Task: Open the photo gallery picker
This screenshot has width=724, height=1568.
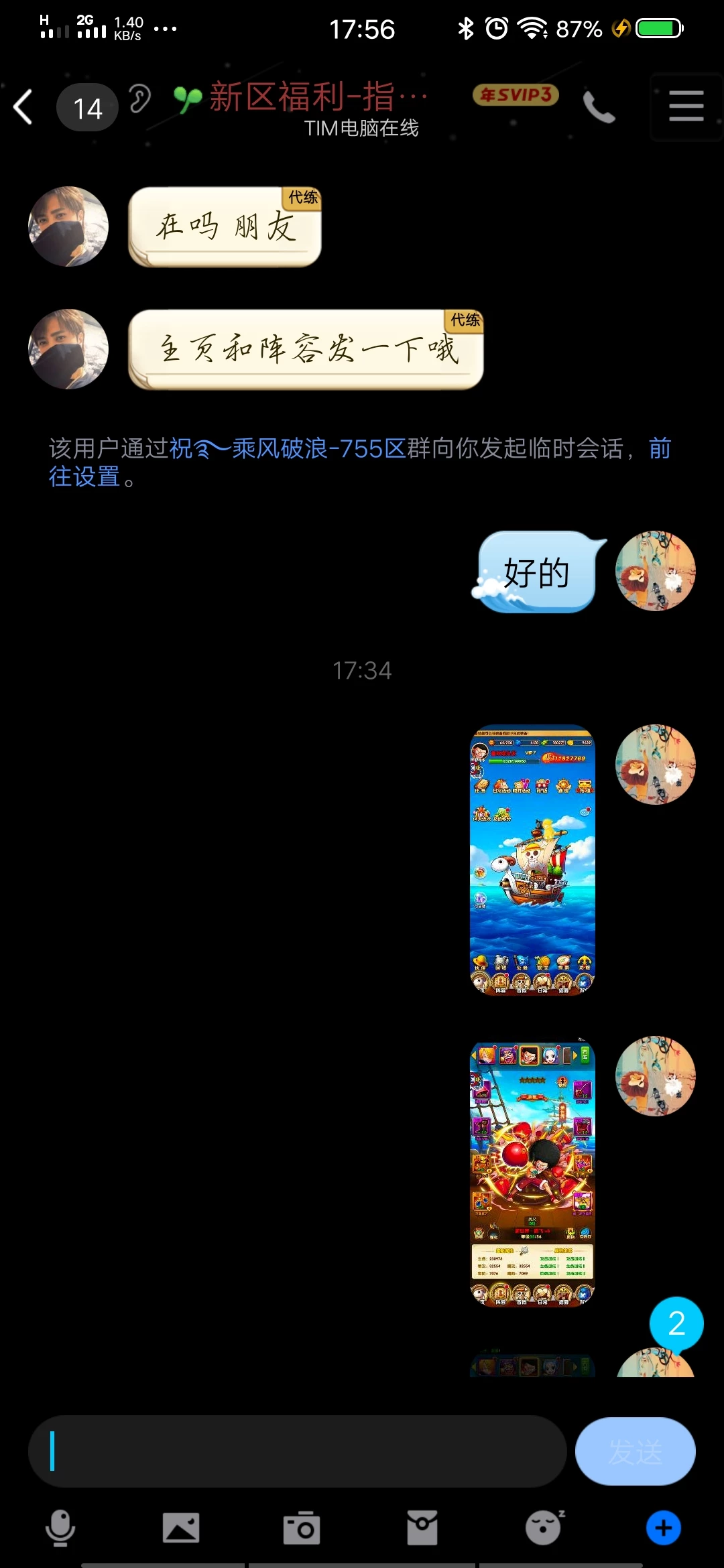Action: (x=181, y=1528)
